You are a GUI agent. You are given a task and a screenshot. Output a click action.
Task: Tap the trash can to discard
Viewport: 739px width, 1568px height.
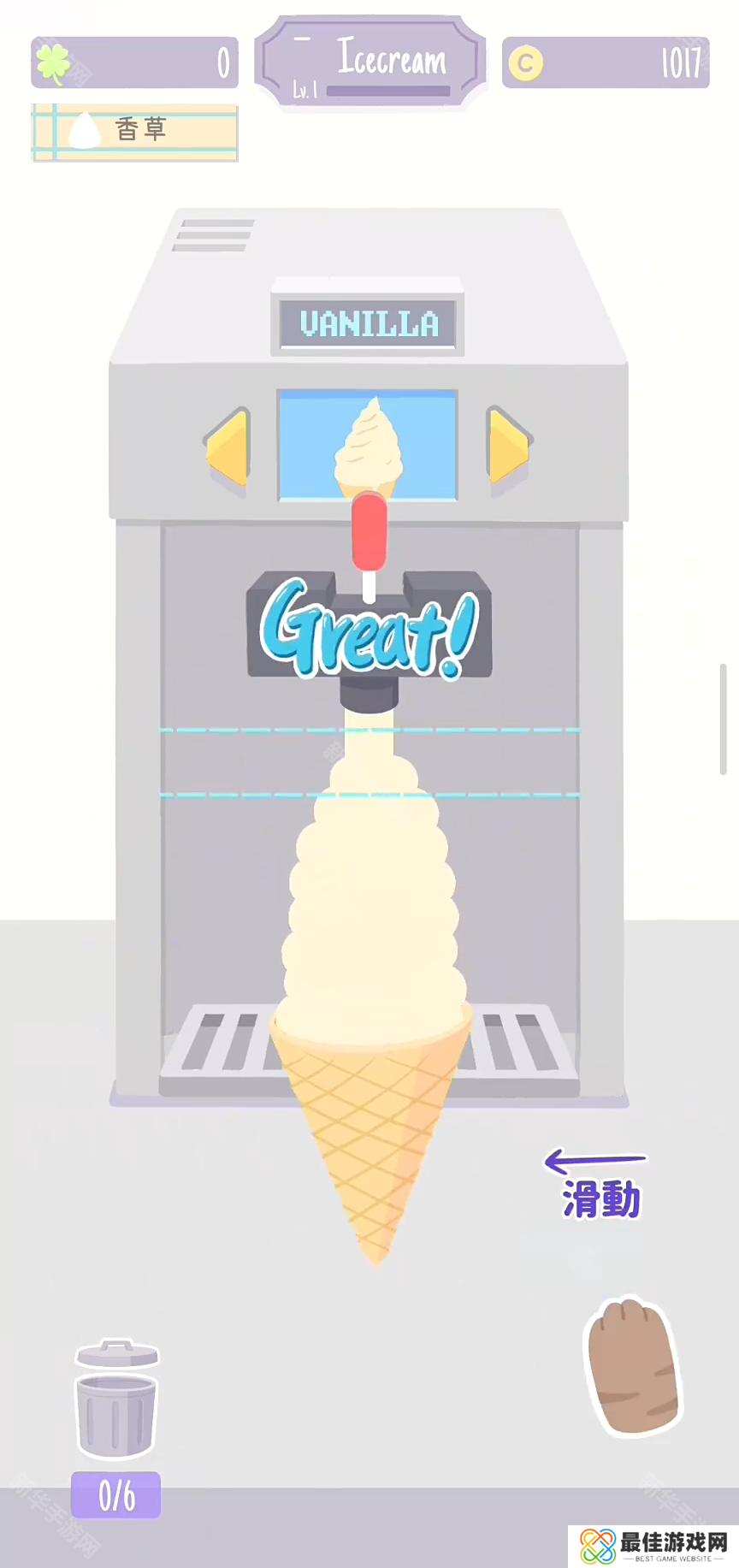[116, 1399]
